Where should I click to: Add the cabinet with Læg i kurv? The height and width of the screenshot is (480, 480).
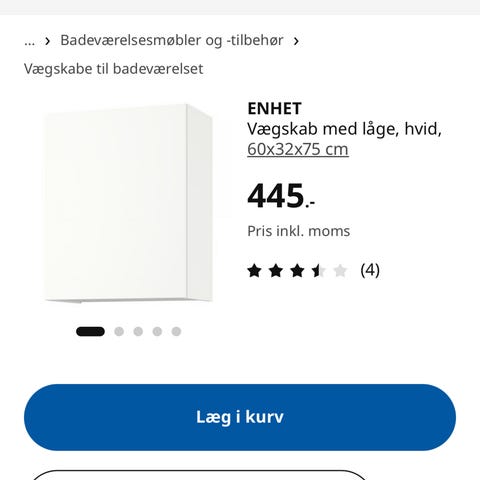[x=240, y=417]
